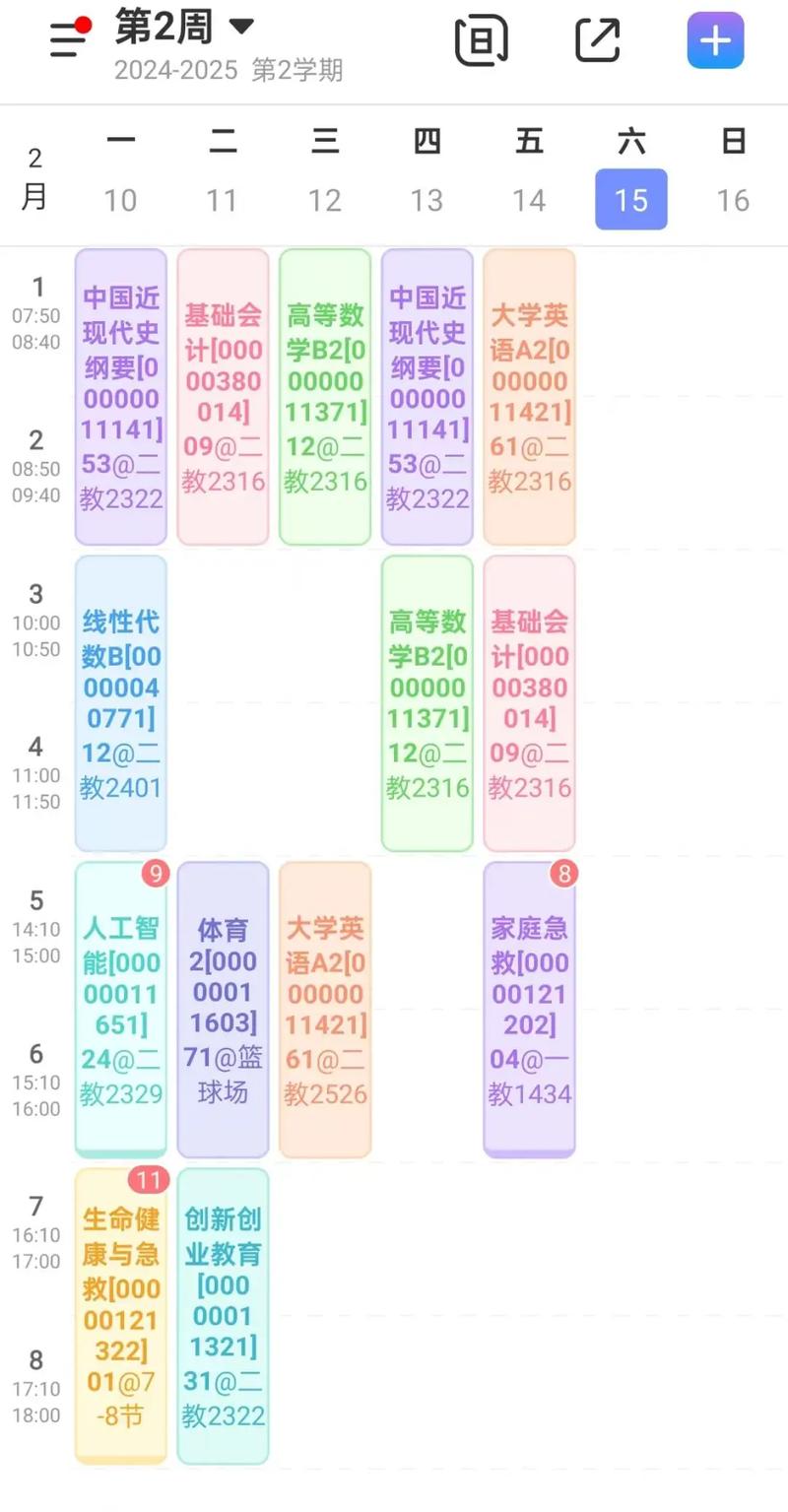788x1512 pixels.
Task: Open the sidebar menu with red dot
Action: (64, 39)
